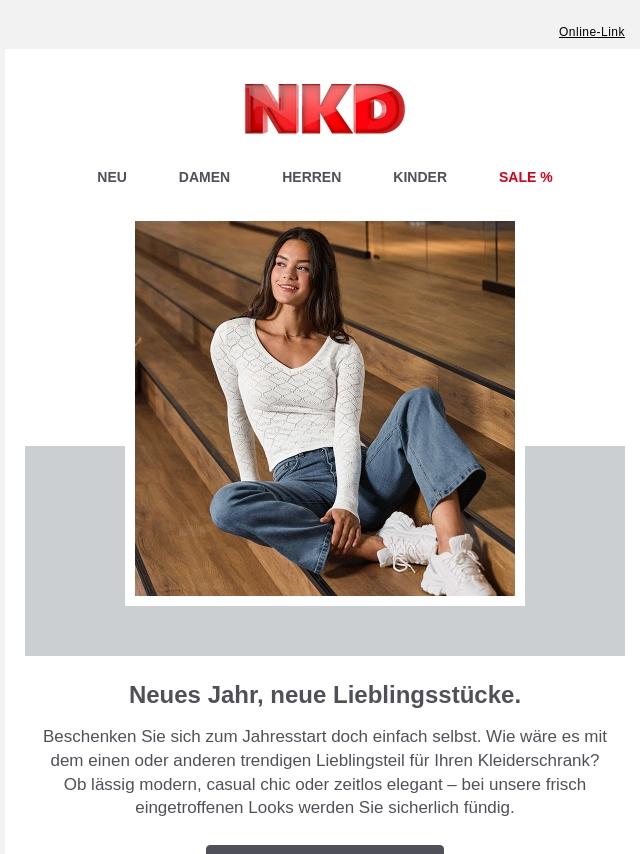
Task: Browse the KINDER category
Action: tap(420, 177)
